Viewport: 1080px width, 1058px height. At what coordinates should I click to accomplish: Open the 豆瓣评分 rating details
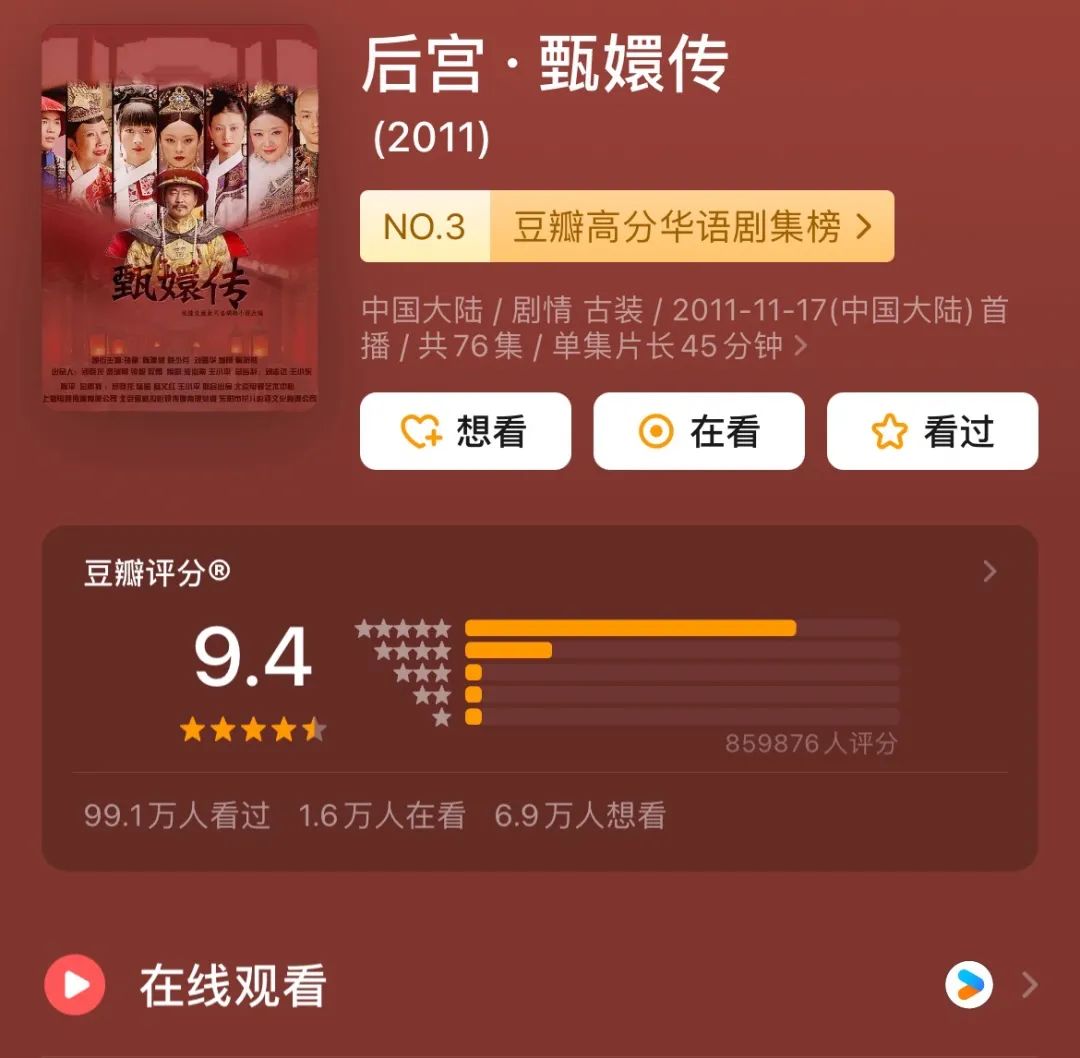pos(989,571)
